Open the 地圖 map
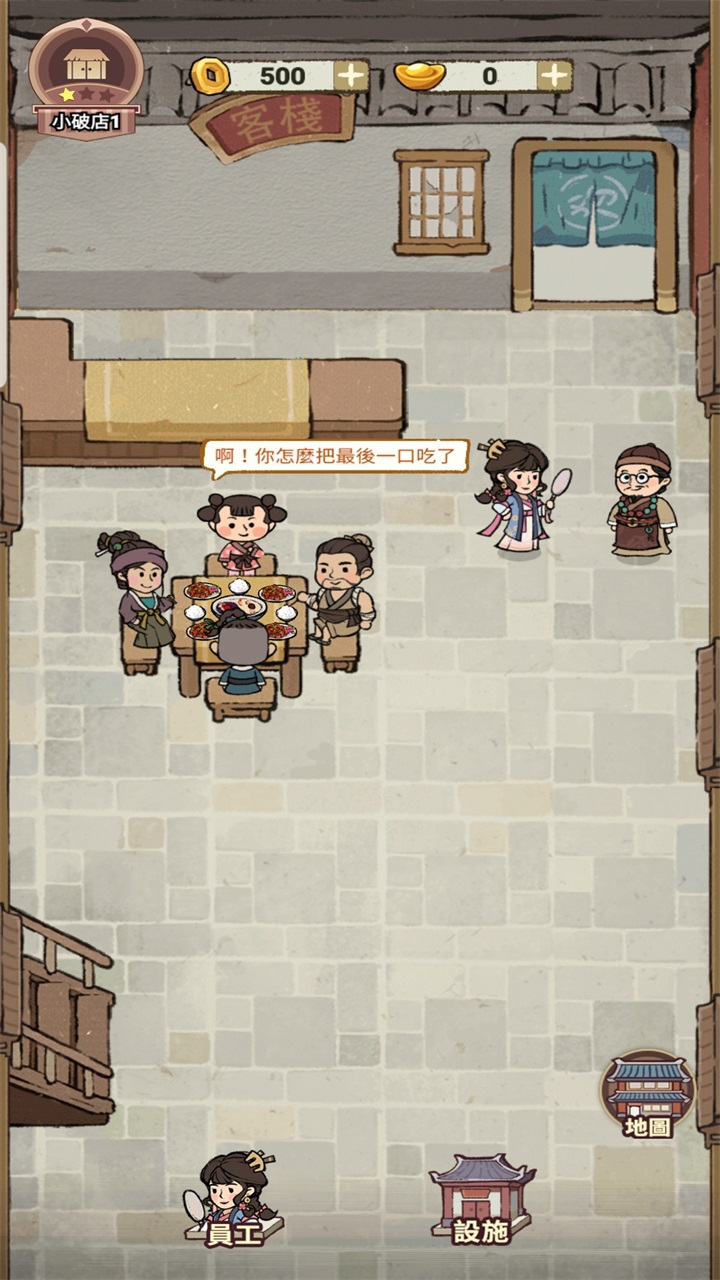 [x=648, y=1095]
